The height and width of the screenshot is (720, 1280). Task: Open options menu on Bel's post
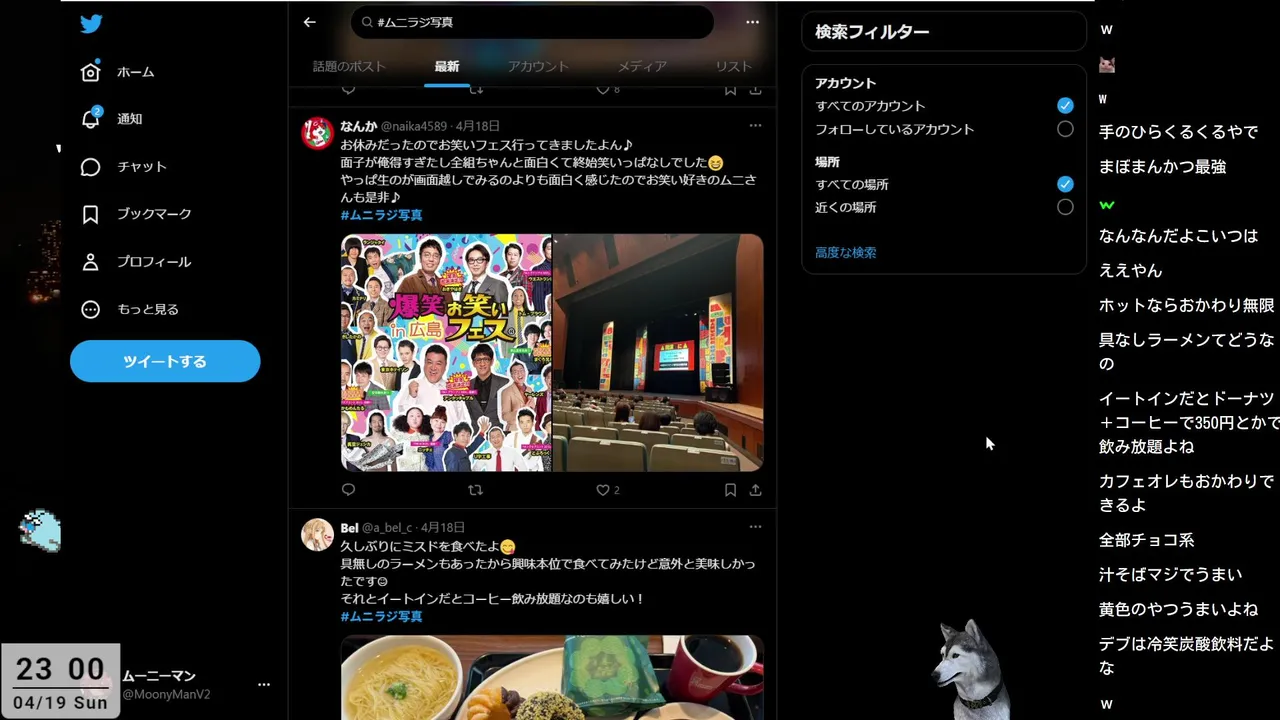(755, 527)
